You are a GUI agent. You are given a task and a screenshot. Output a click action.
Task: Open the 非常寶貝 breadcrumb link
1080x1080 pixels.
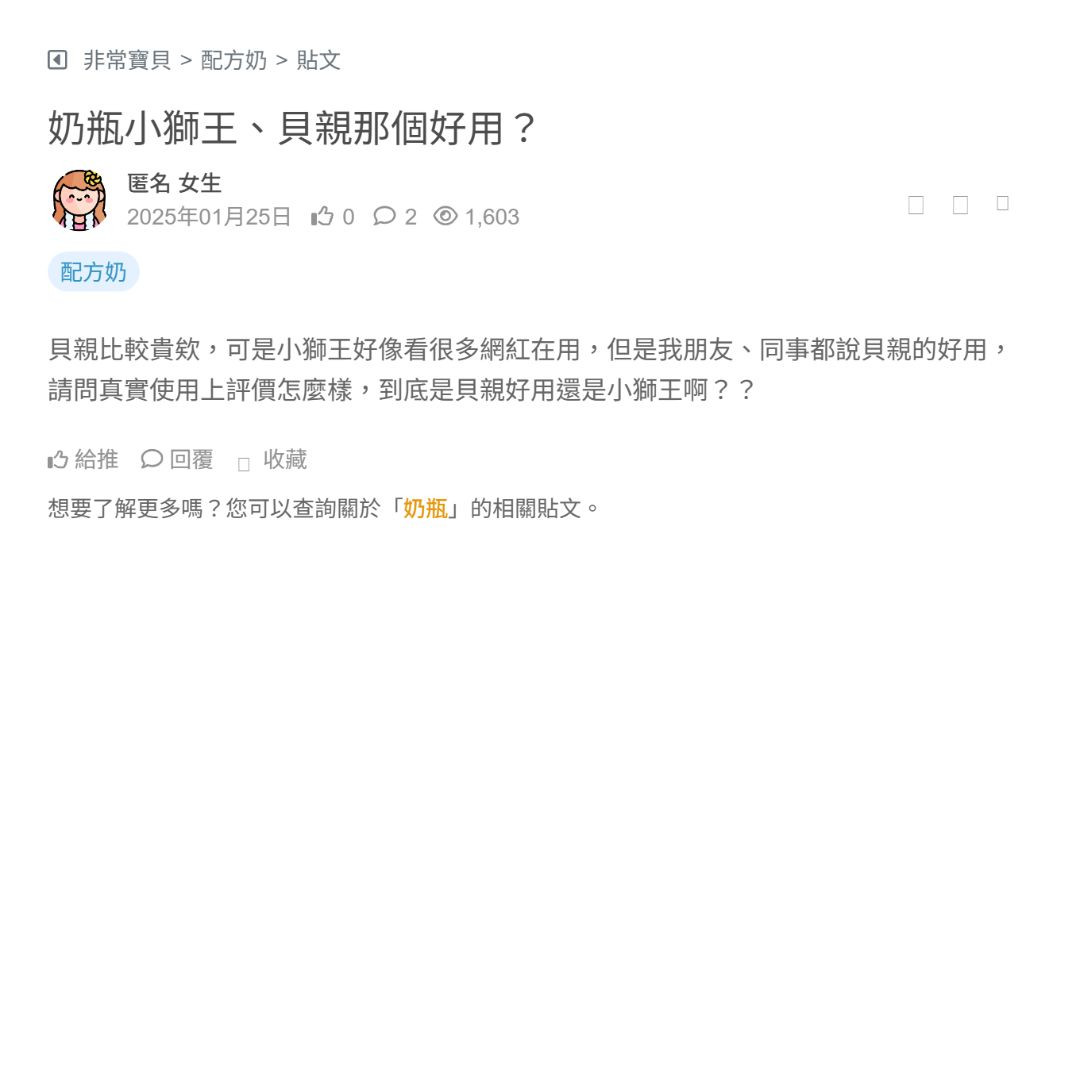(x=127, y=60)
